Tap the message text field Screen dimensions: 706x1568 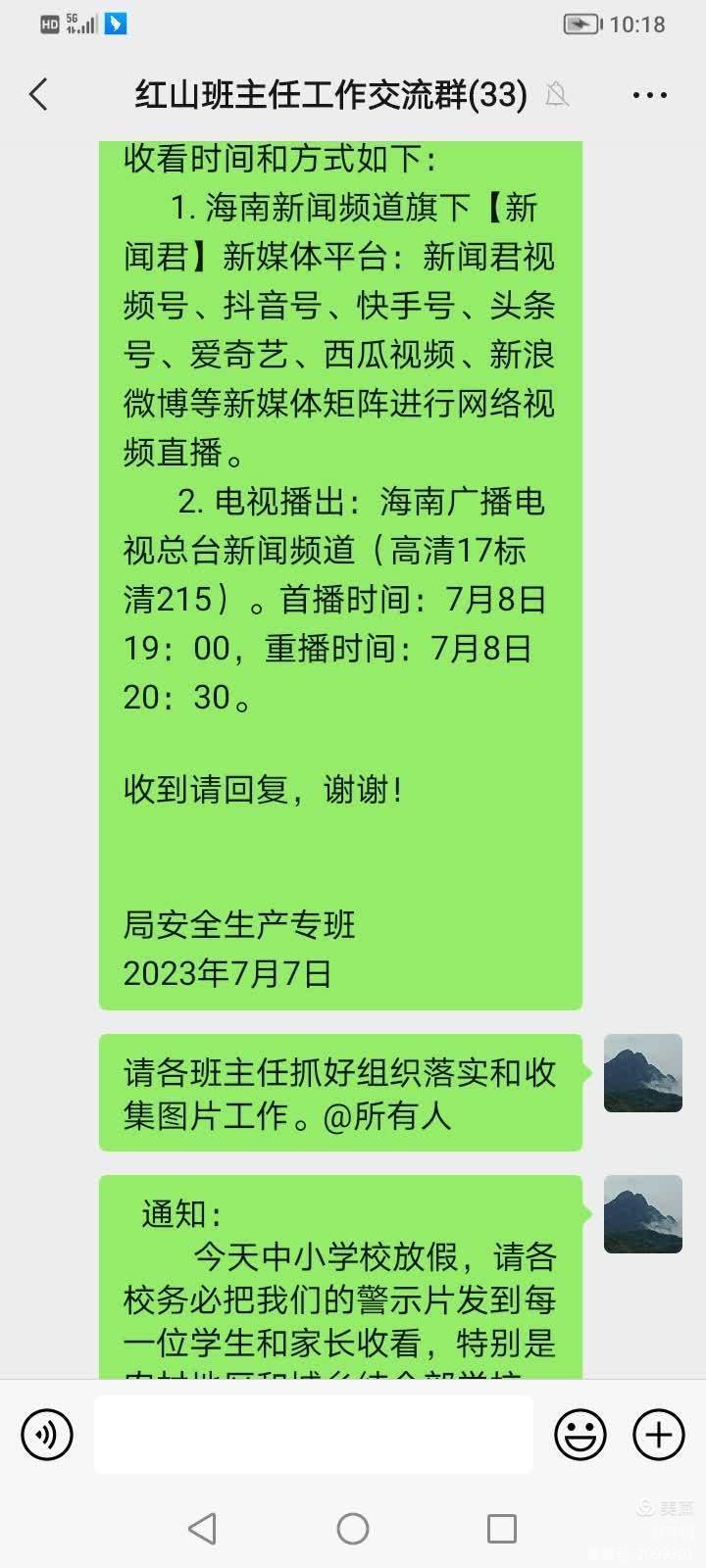tap(314, 1435)
